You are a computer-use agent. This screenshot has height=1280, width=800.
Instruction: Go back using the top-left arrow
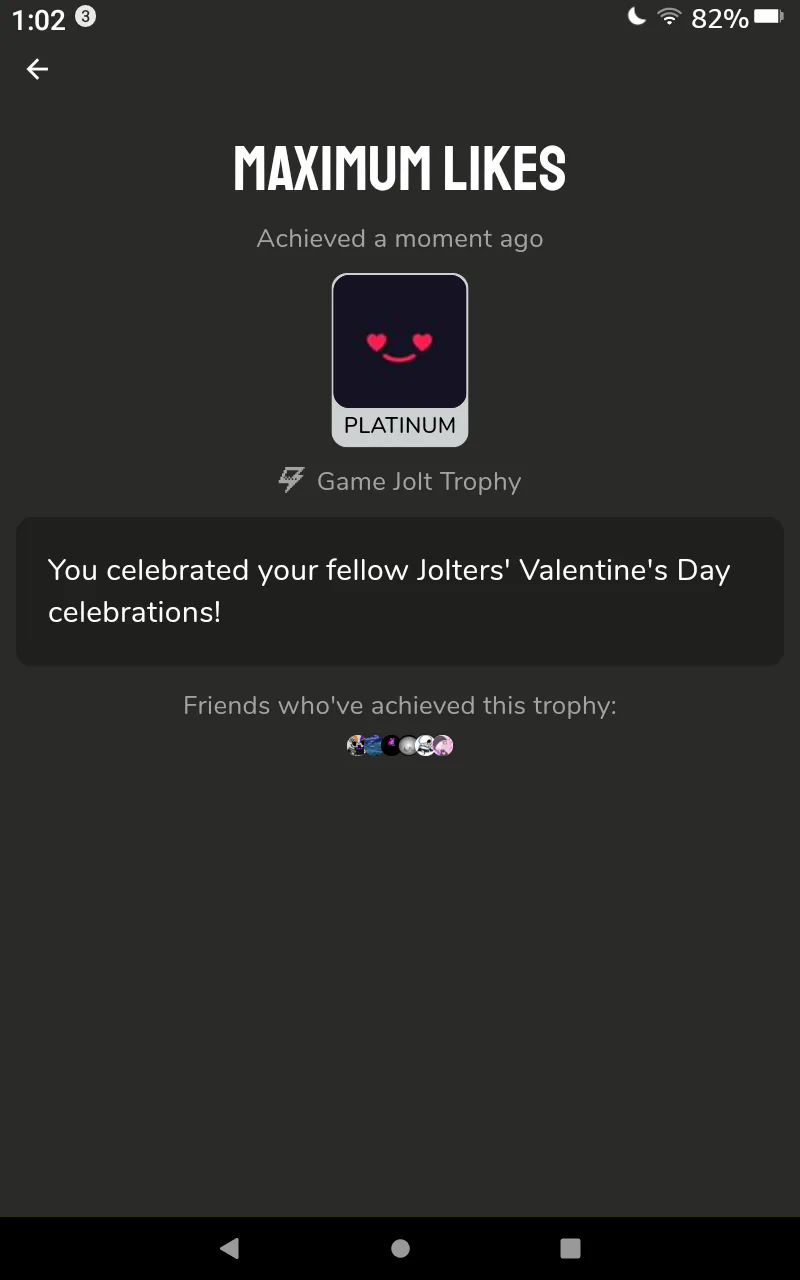click(37, 69)
